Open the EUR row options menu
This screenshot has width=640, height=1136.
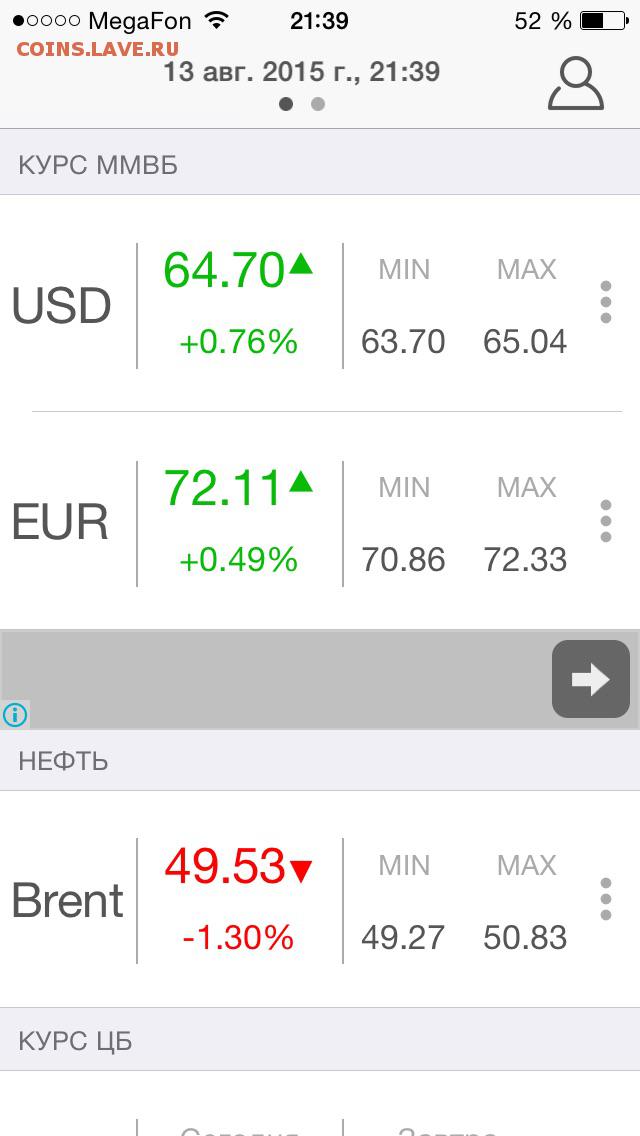pos(605,521)
